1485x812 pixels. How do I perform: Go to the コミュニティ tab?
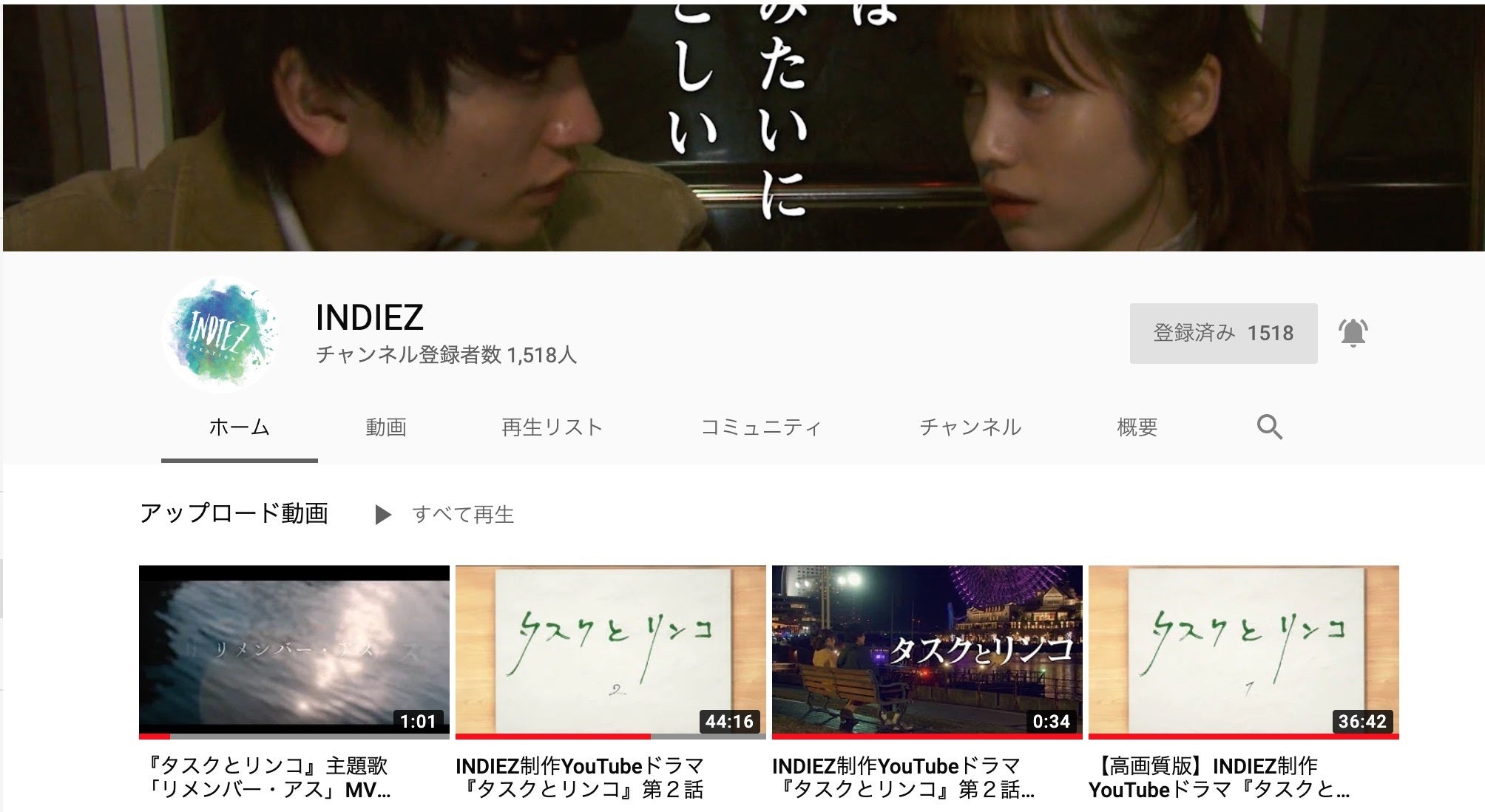tap(760, 427)
